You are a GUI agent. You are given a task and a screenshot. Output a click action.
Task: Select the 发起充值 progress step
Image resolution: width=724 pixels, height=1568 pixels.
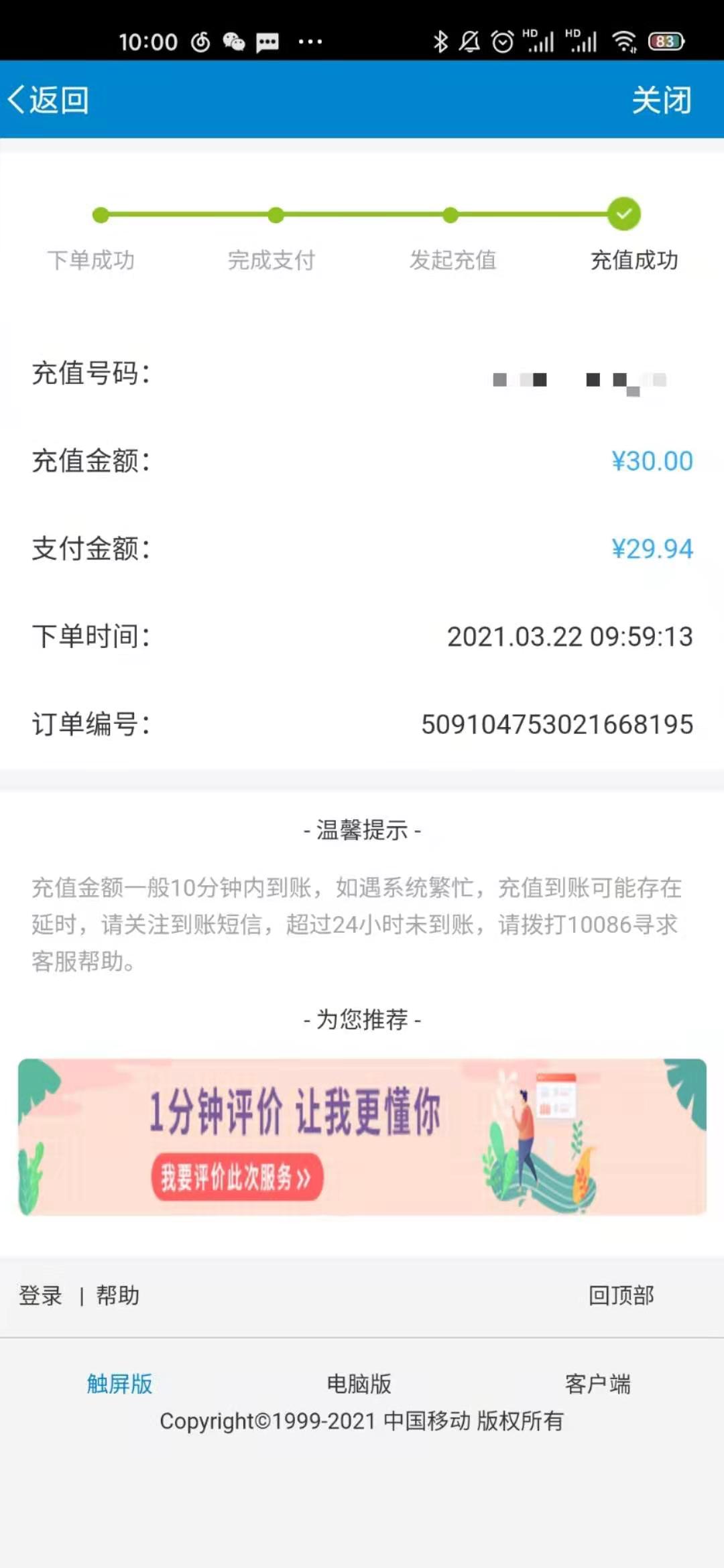pyautogui.click(x=453, y=261)
